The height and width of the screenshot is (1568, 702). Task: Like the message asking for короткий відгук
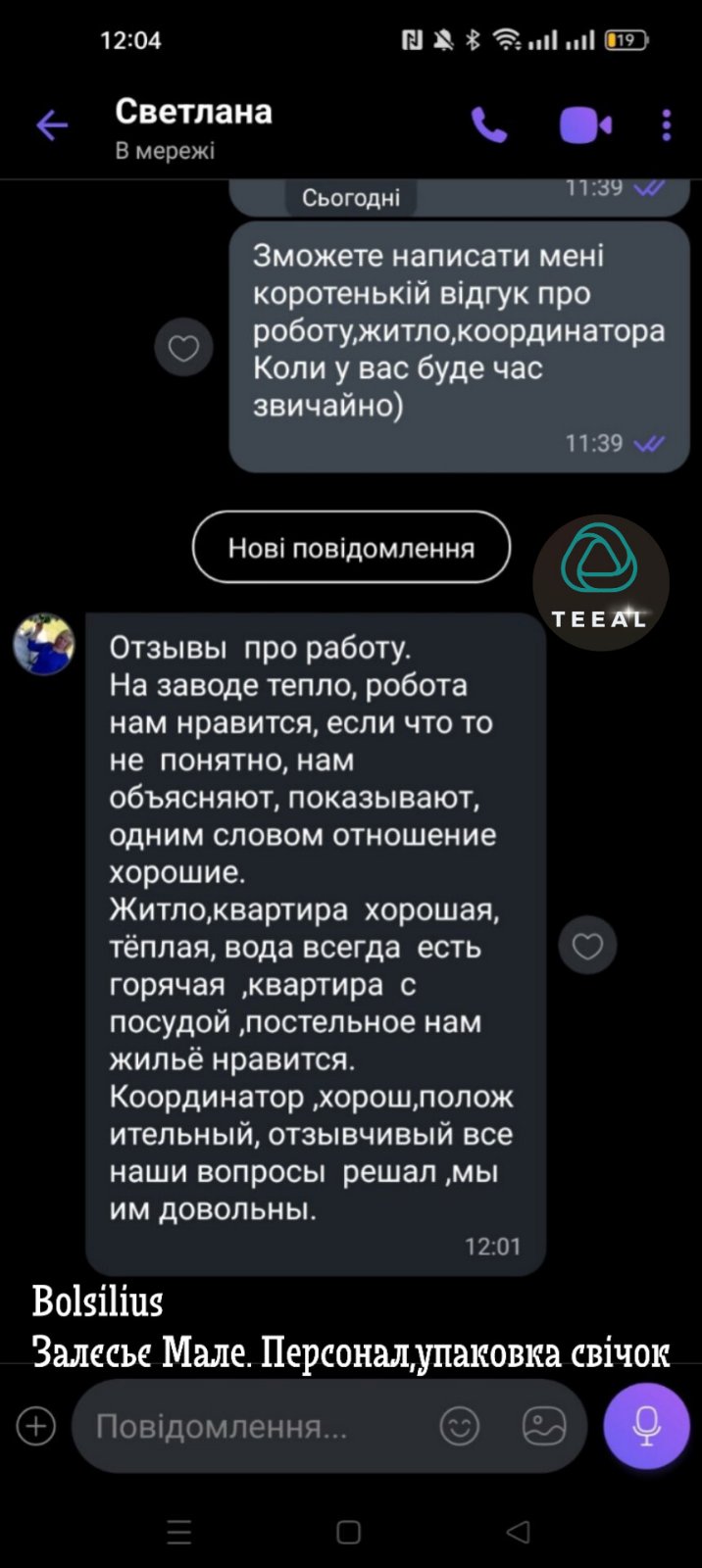[183, 348]
